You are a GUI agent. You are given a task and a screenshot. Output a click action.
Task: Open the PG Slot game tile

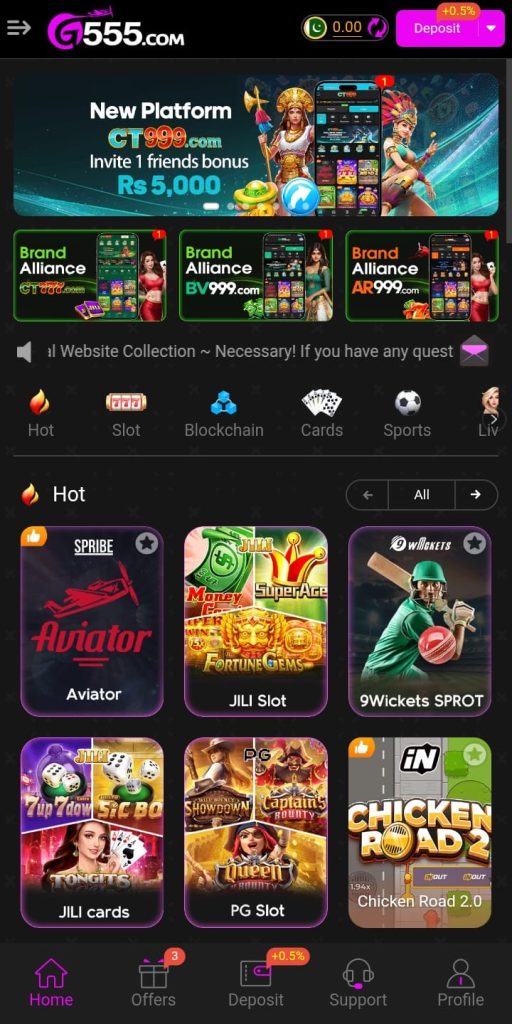[256, 832]
